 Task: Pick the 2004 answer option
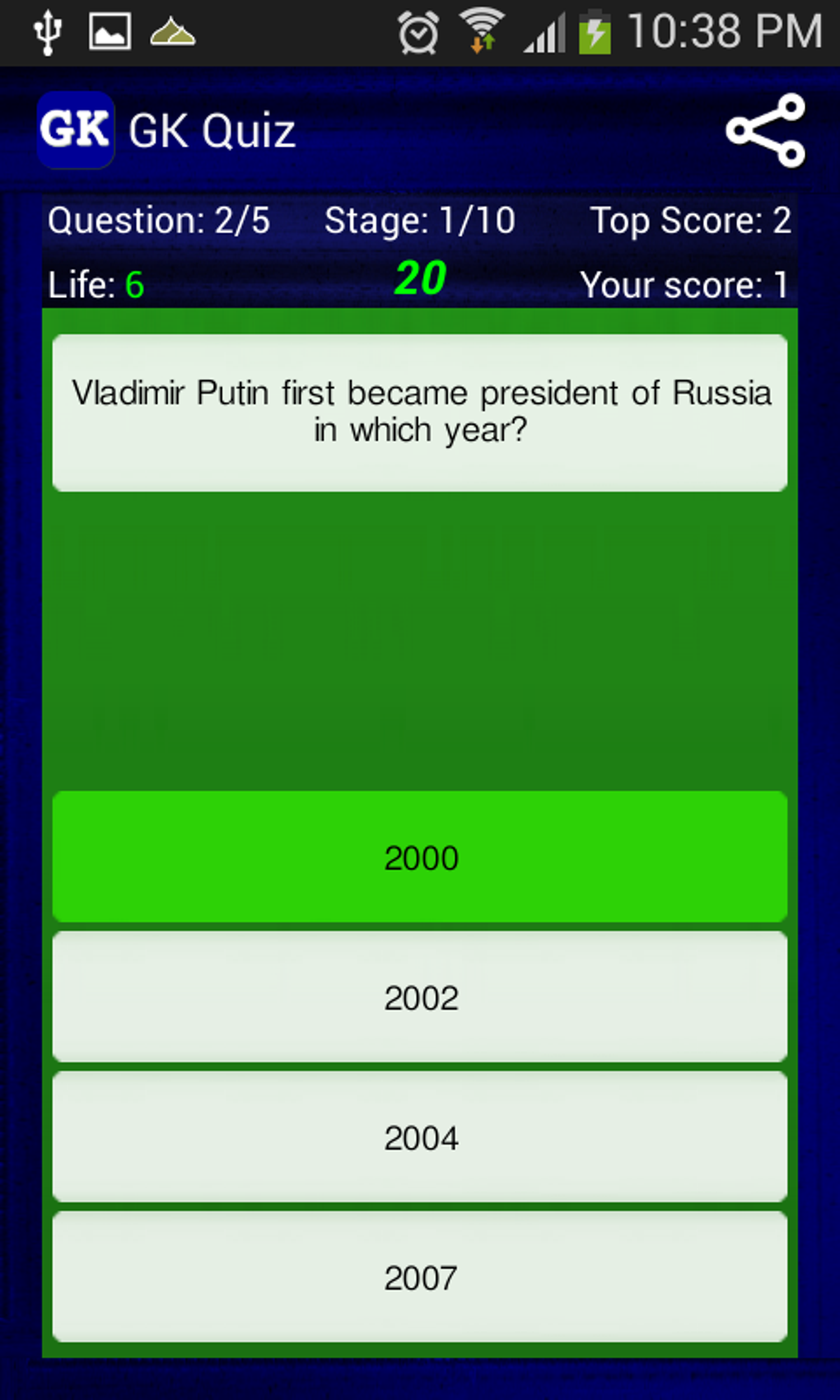point(420,1137)
